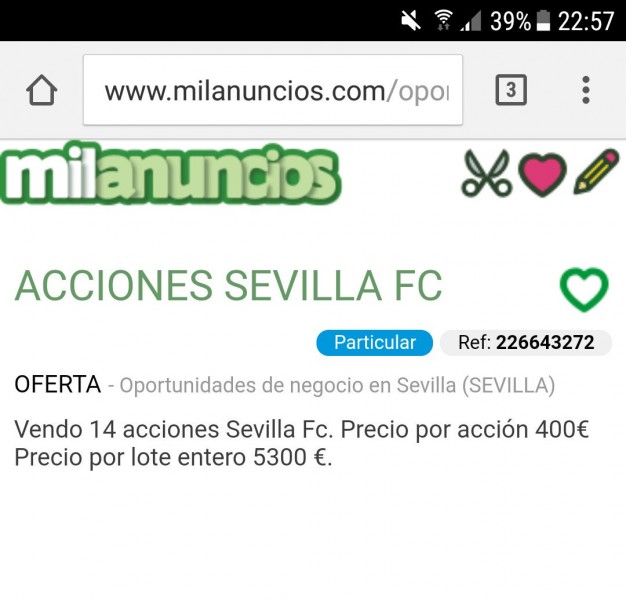Save ACCIONES SEVILLA FC ad to favorites

point(583,290)
